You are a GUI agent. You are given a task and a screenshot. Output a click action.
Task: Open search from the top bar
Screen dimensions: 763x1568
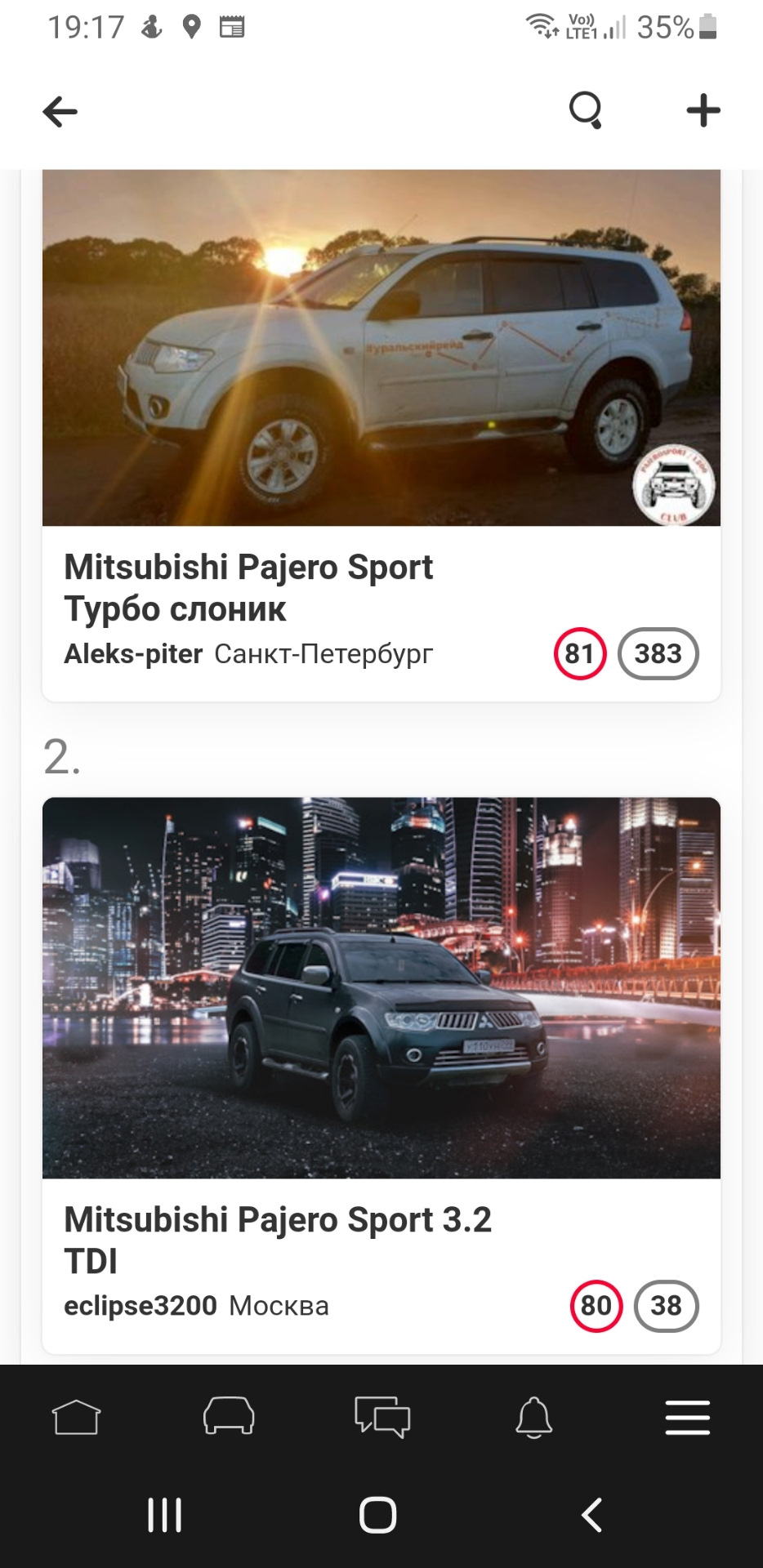pos(585,110)
